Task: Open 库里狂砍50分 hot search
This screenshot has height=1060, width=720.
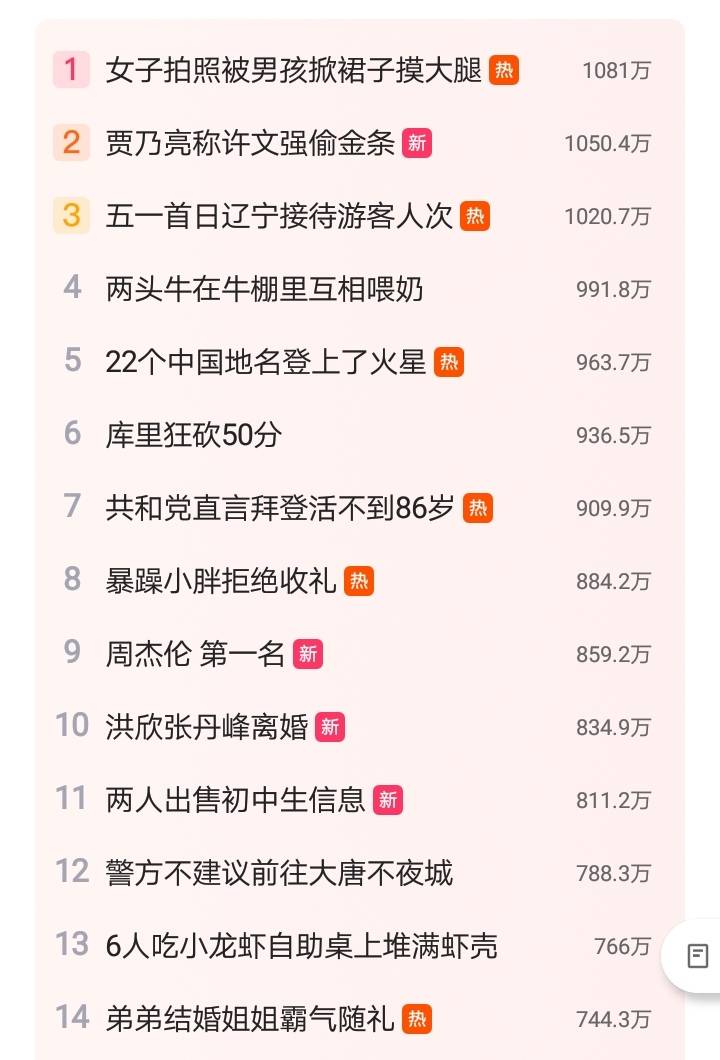Action: pos(194,435)
